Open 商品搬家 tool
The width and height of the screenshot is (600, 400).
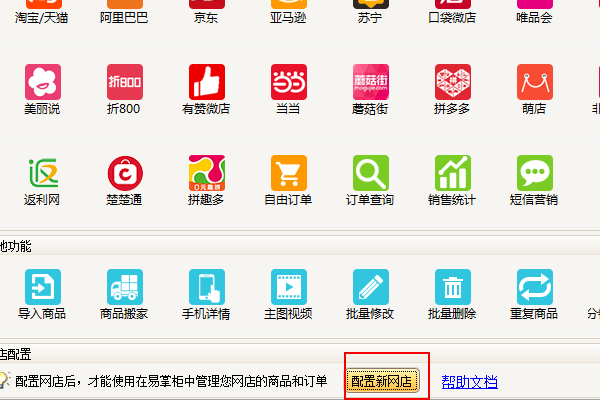click(125, 288)
